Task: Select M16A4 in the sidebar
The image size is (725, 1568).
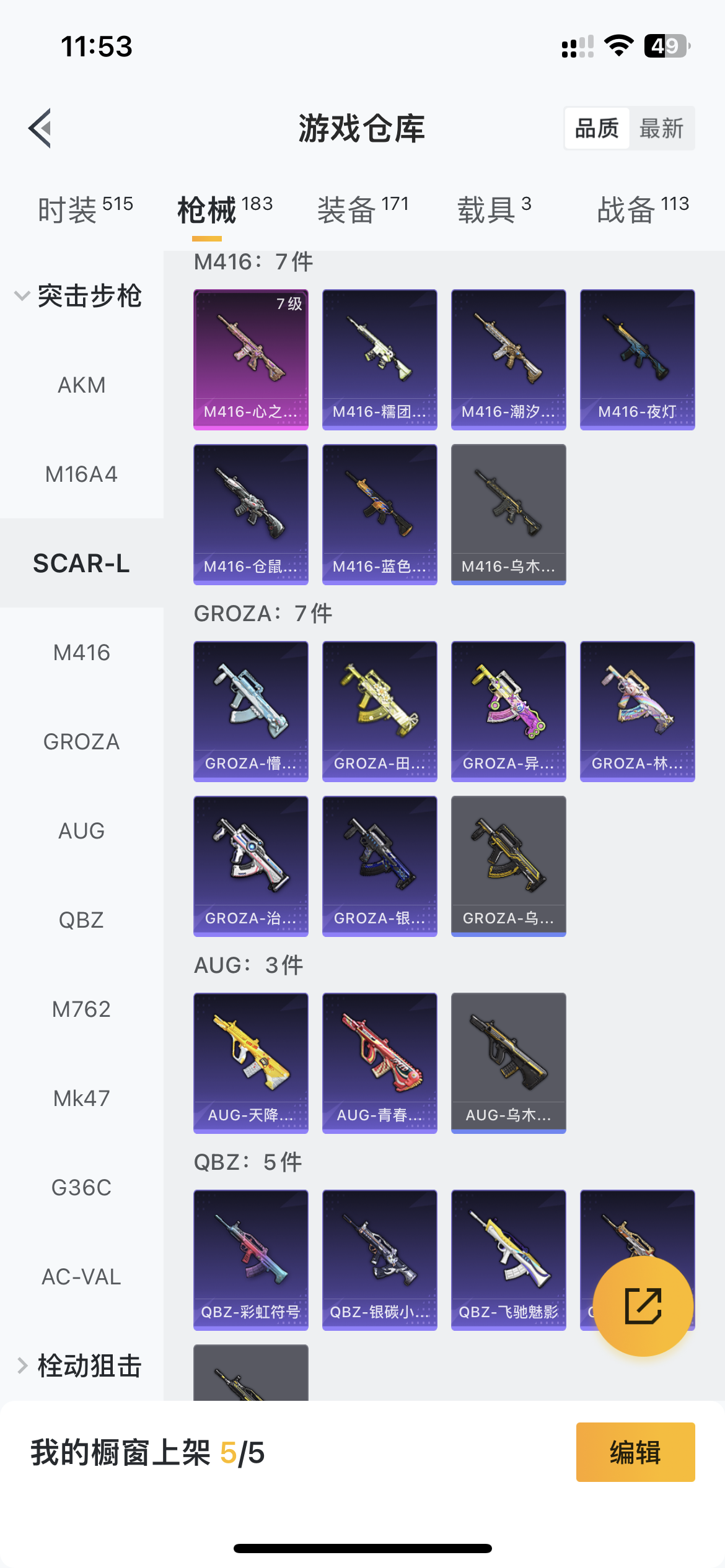Action: tap(81, 474)
